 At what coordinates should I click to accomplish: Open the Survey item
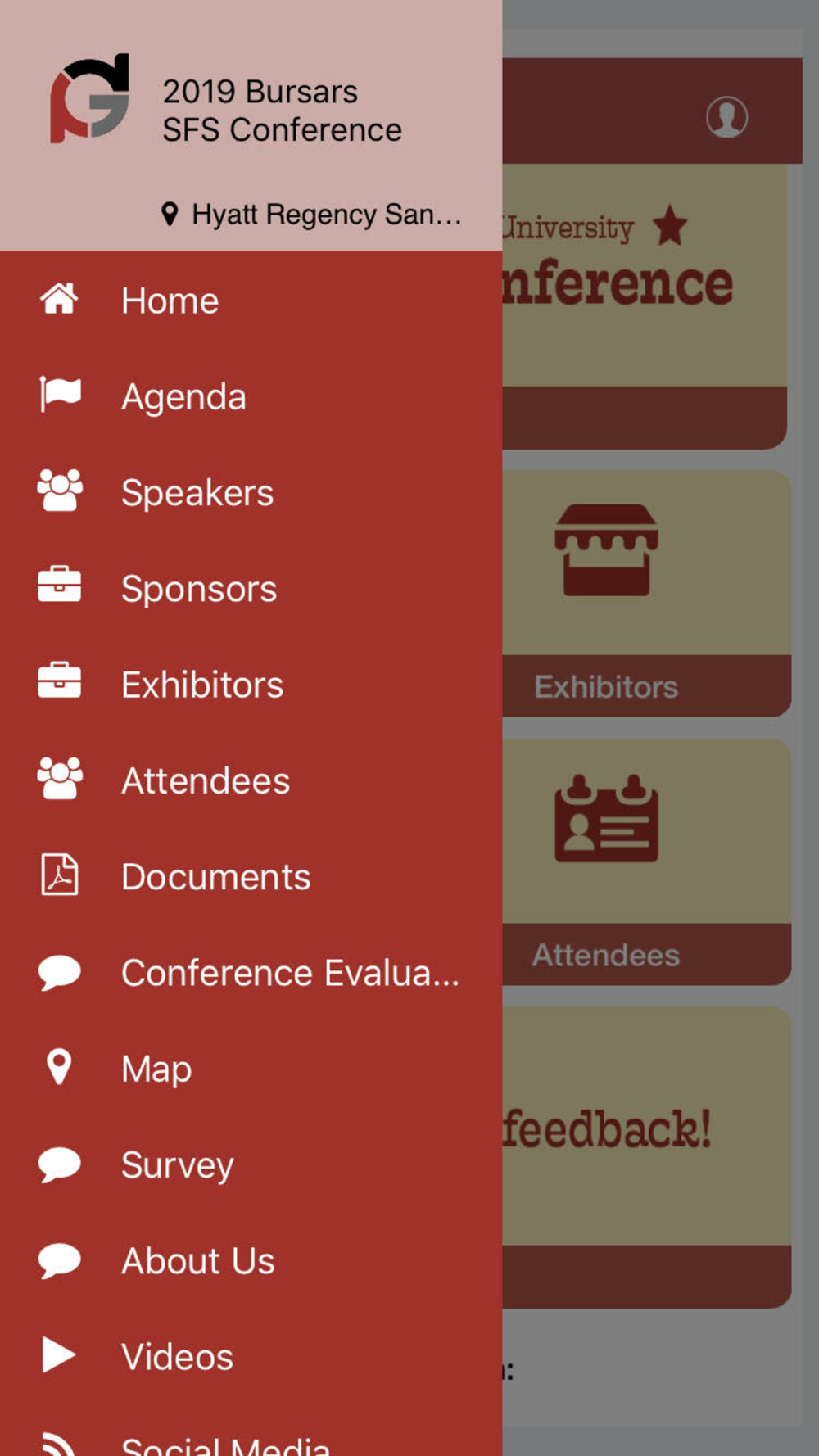click(x=251, y=1164)
